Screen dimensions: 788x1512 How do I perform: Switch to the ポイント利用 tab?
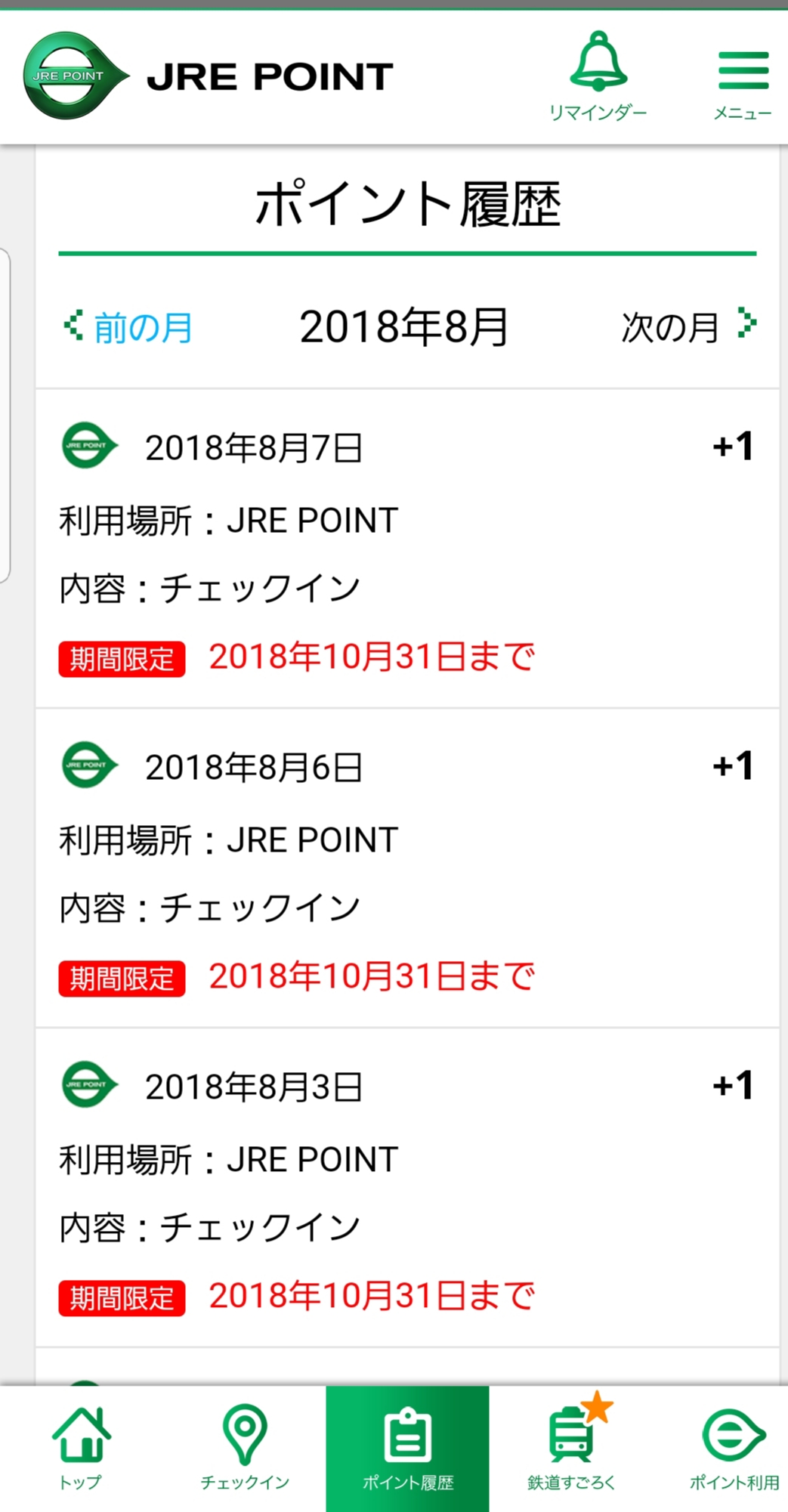pos(733,1448)
